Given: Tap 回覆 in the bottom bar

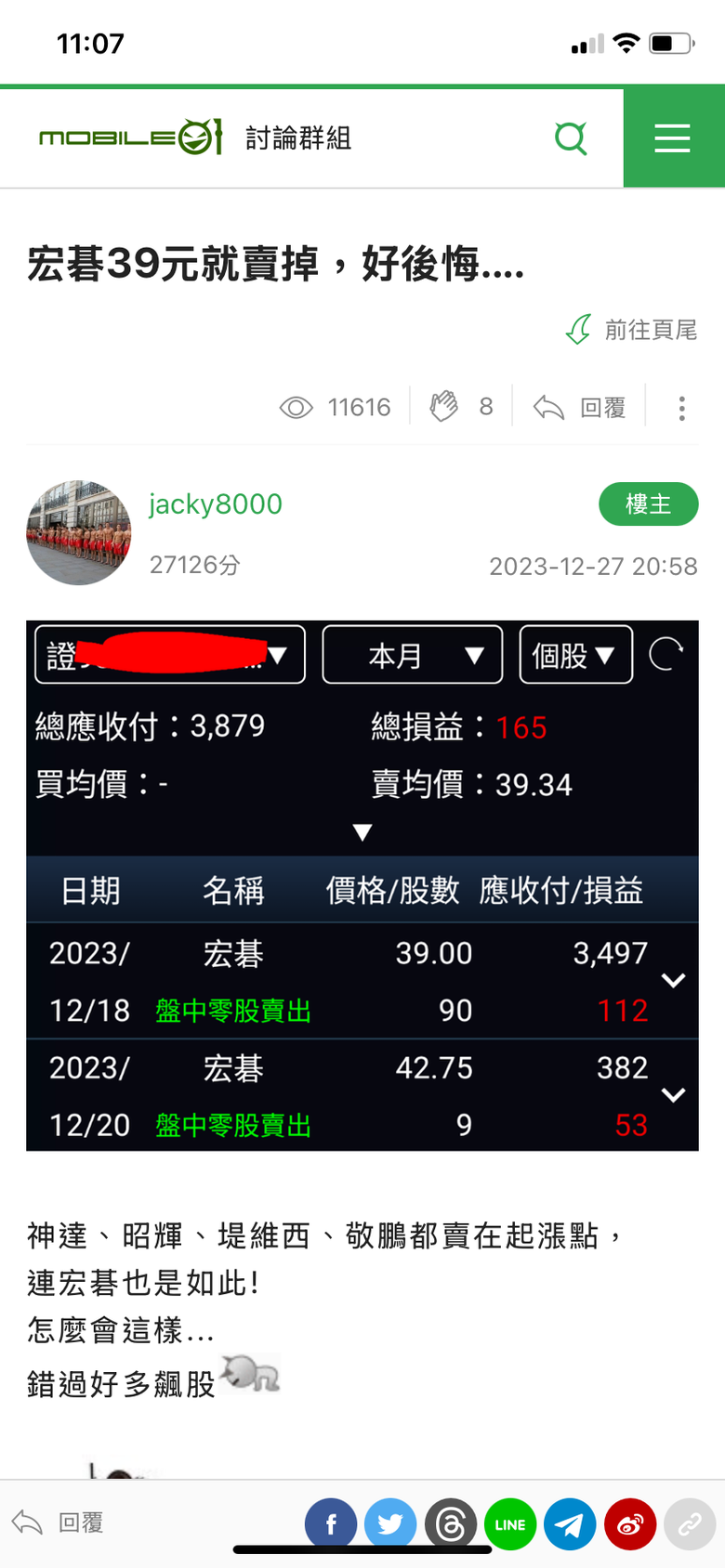Looking at the screenshot, I should pyautogui.click(x=59, y=1522).
